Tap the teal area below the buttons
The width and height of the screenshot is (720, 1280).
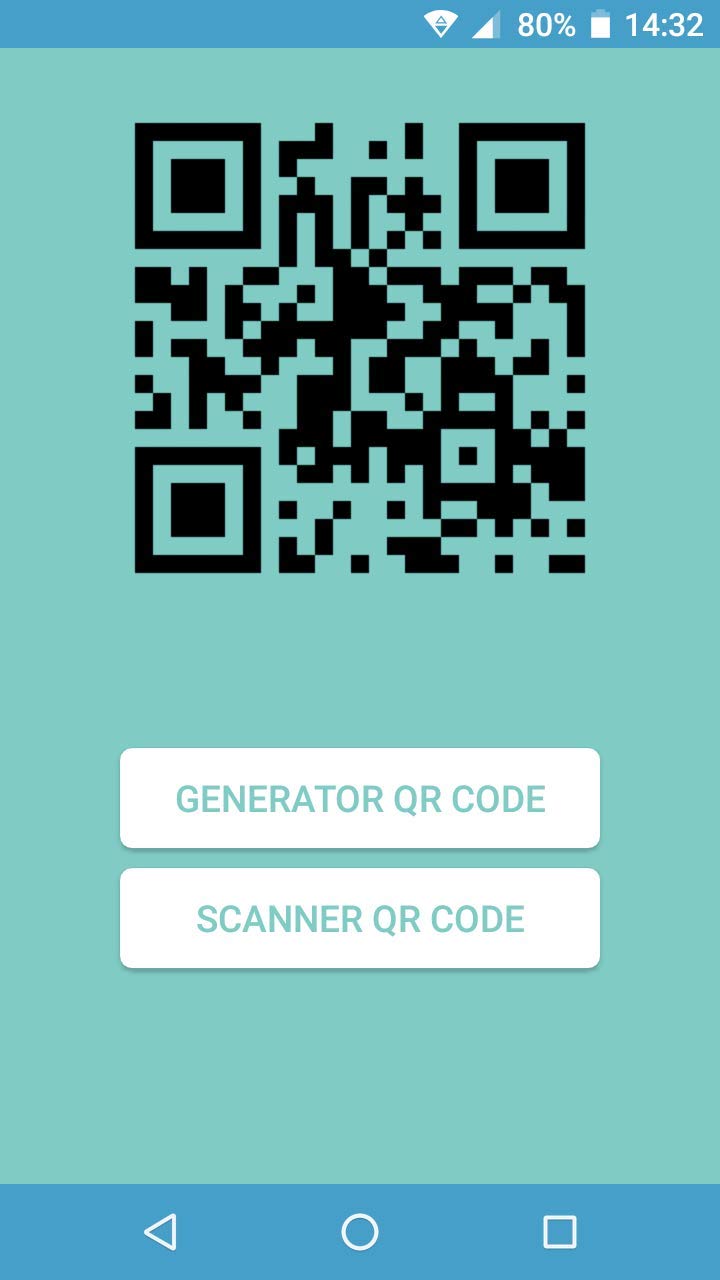(x=360, y=1080)
